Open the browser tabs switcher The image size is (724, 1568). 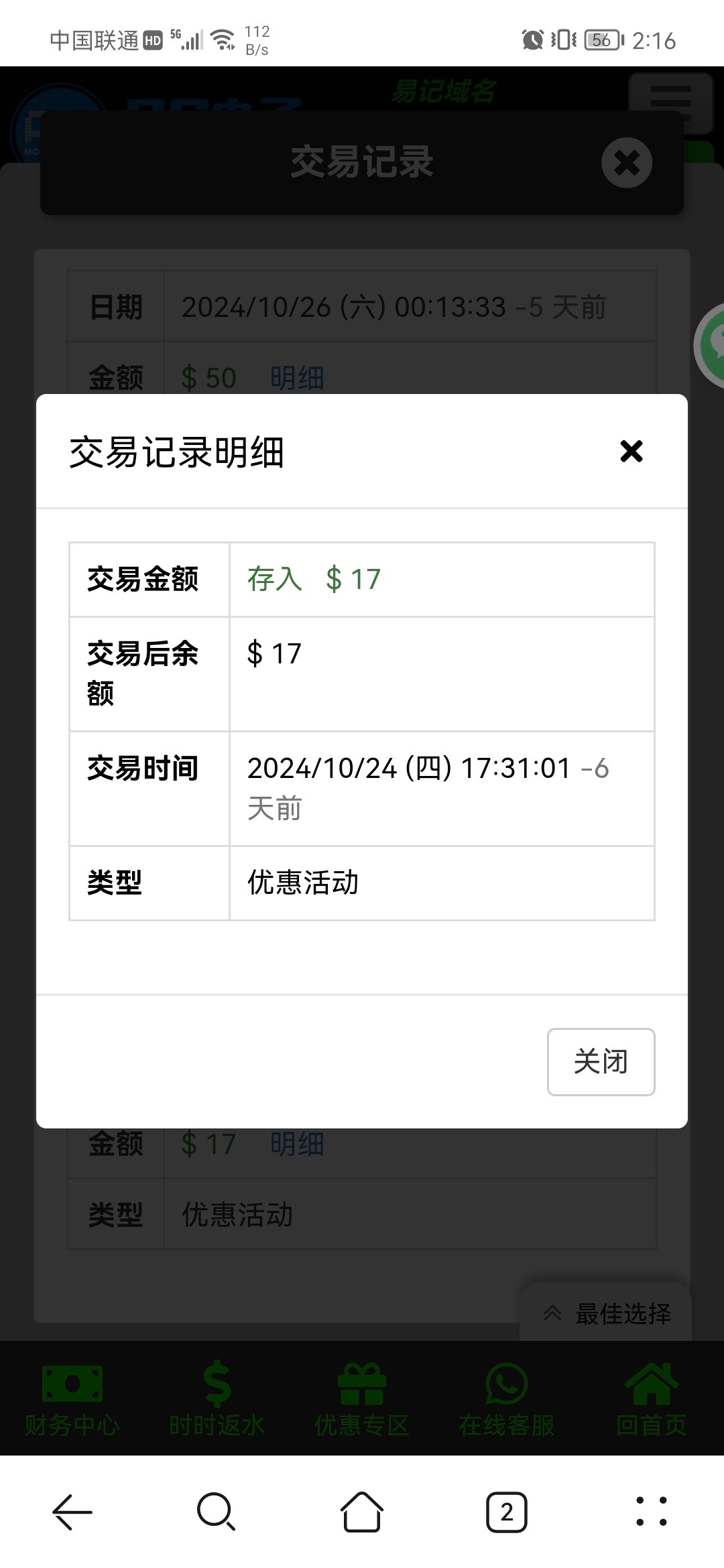[507, 1512]
